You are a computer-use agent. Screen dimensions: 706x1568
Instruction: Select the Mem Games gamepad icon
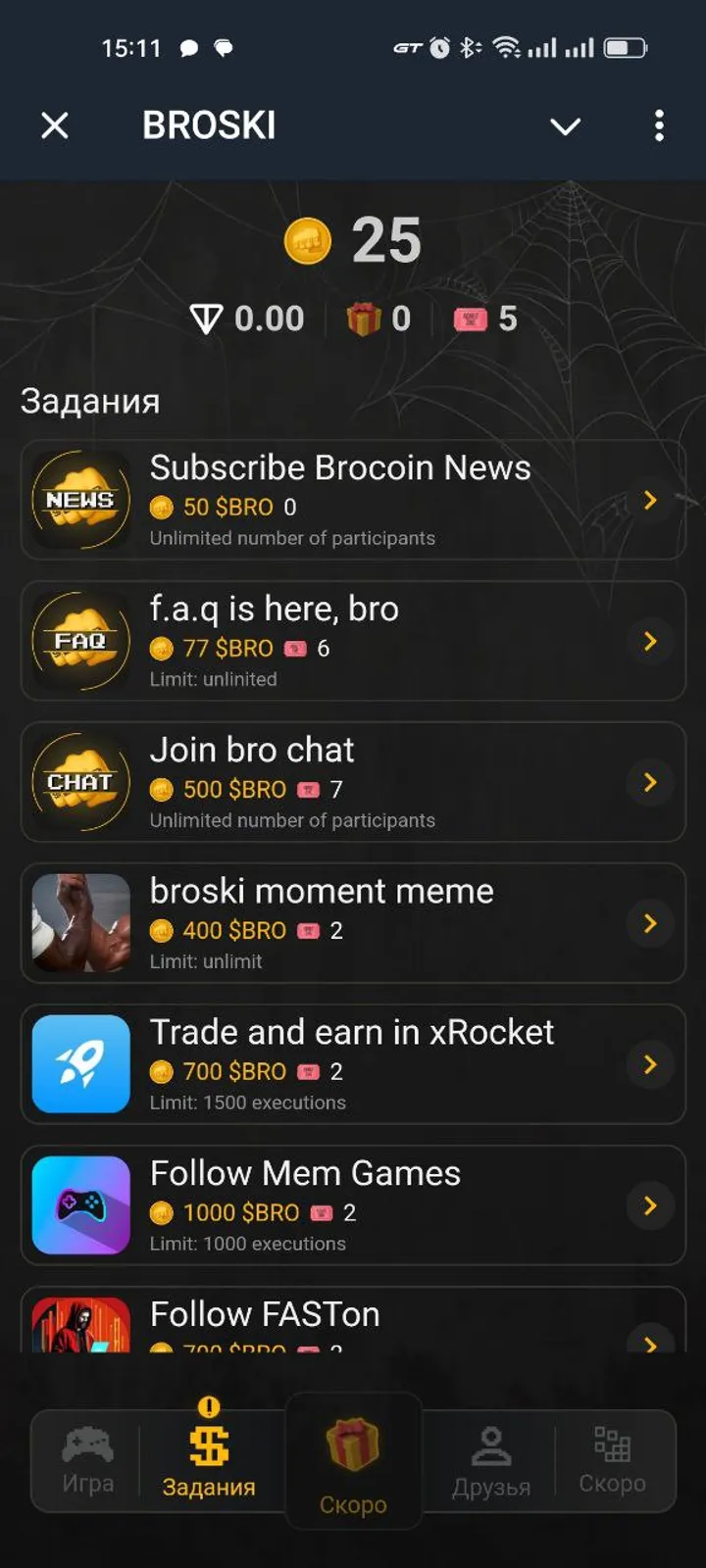pos(80,1205)
